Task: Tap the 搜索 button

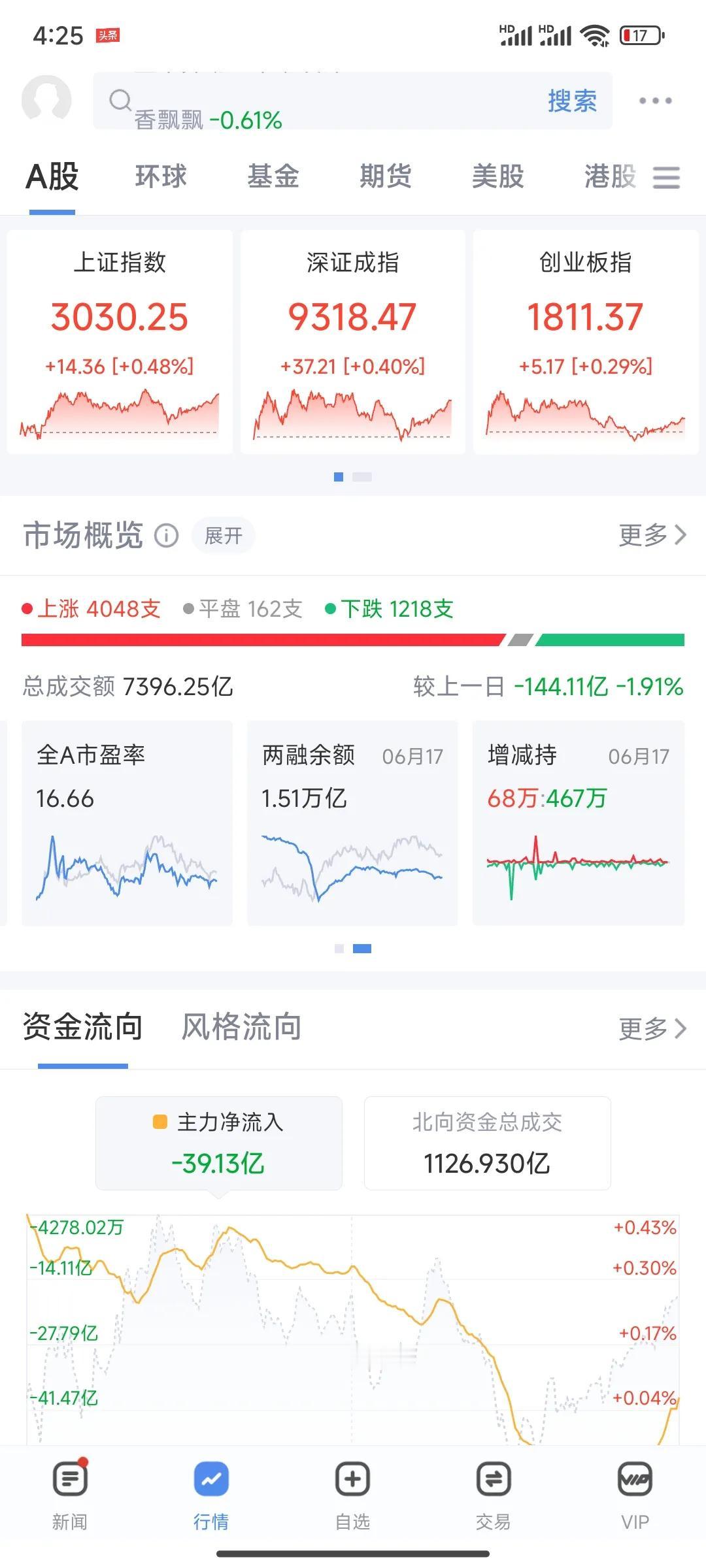Action: pos(571,101)
